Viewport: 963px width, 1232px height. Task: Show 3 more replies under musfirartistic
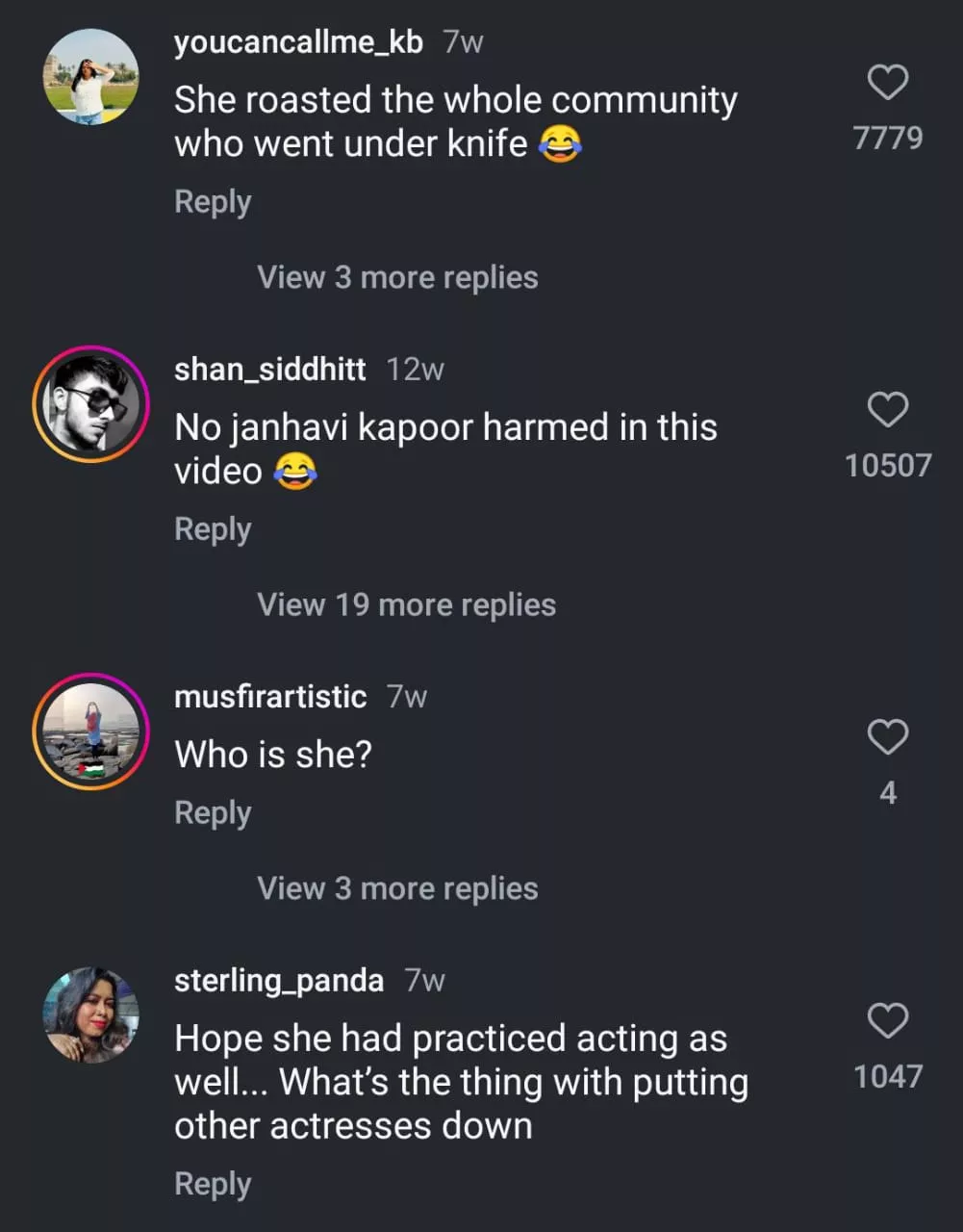click(x=397, y=888)
